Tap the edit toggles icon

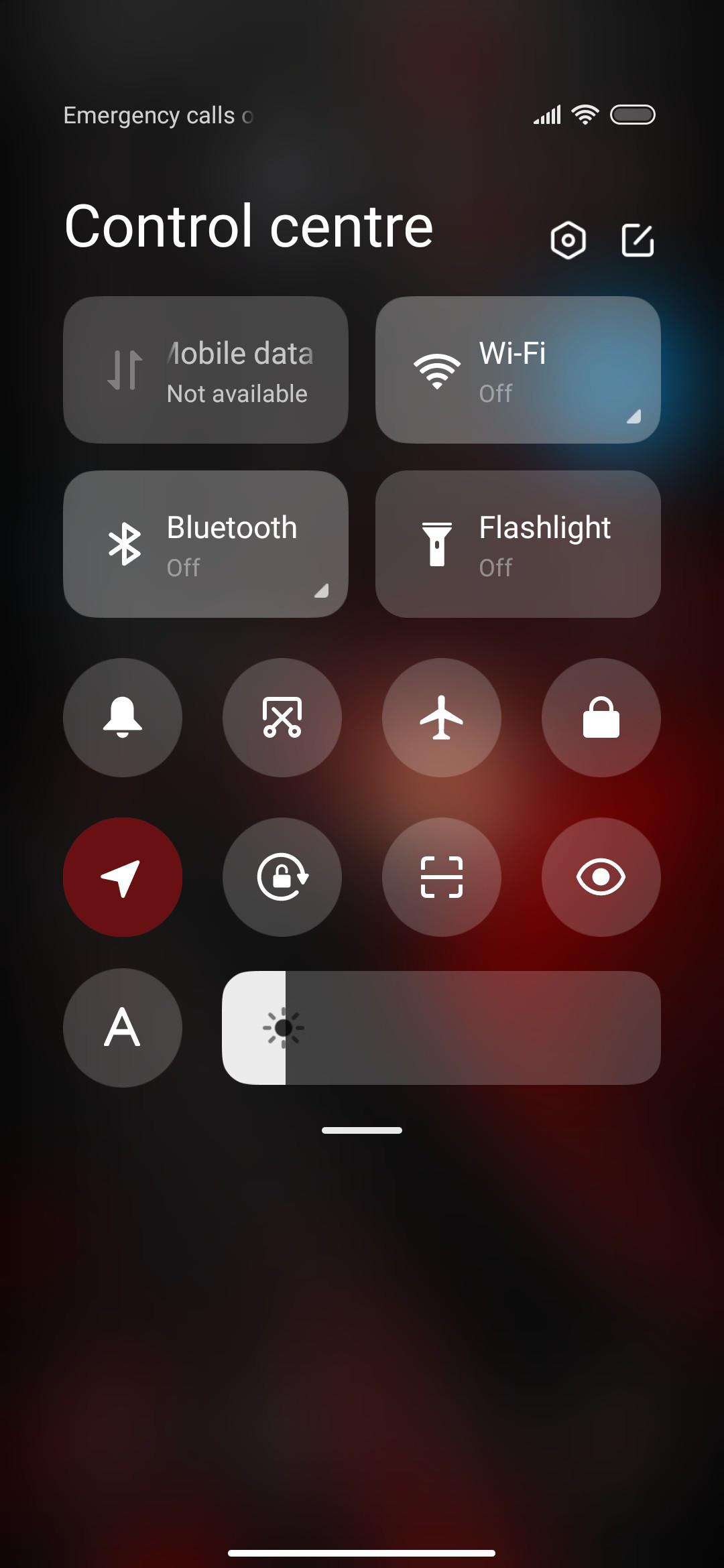638,240
